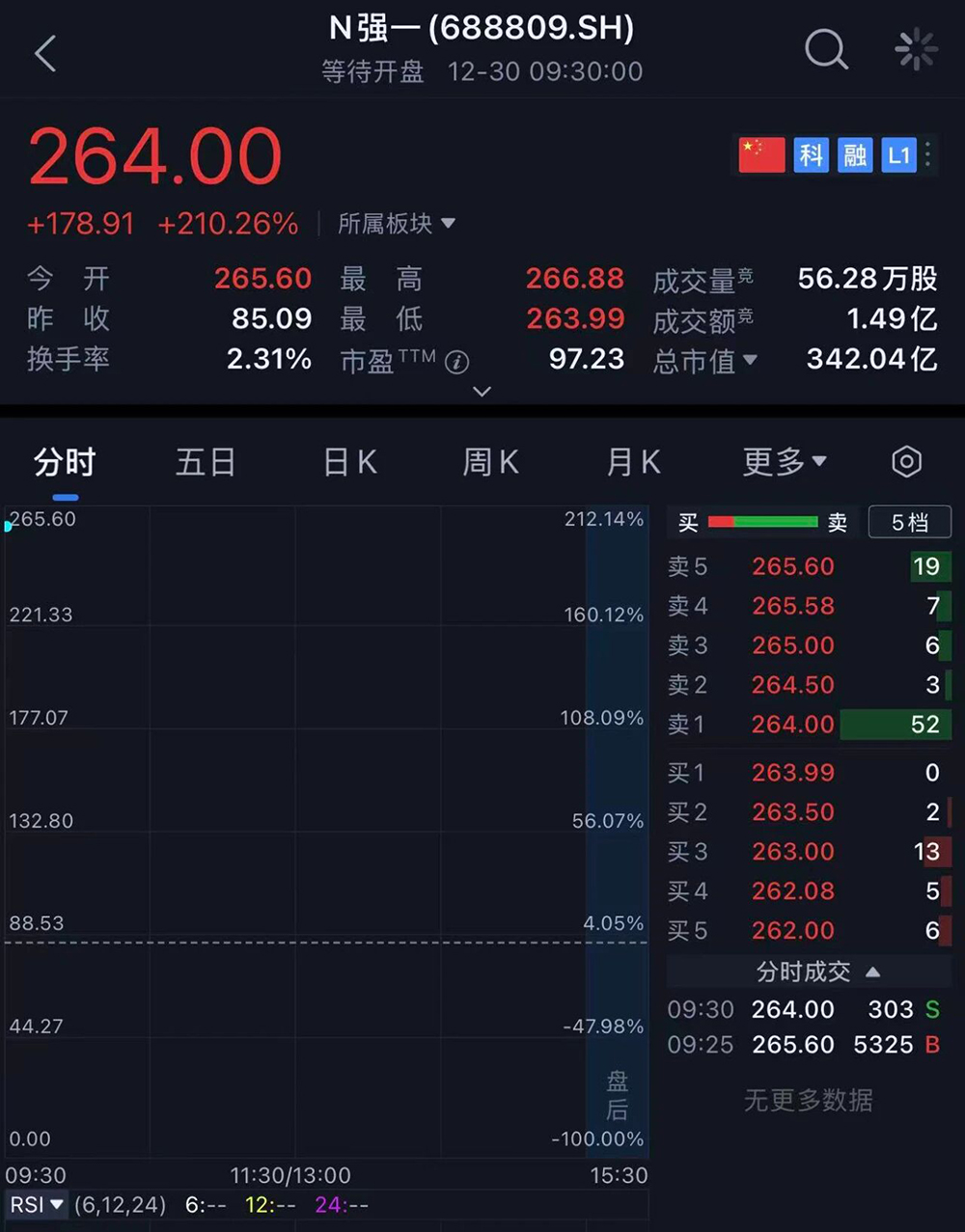The width and height of the screenshot is (965, 1232).
Task: Switch to the 周K chart tab
Action: click(490, 462)
